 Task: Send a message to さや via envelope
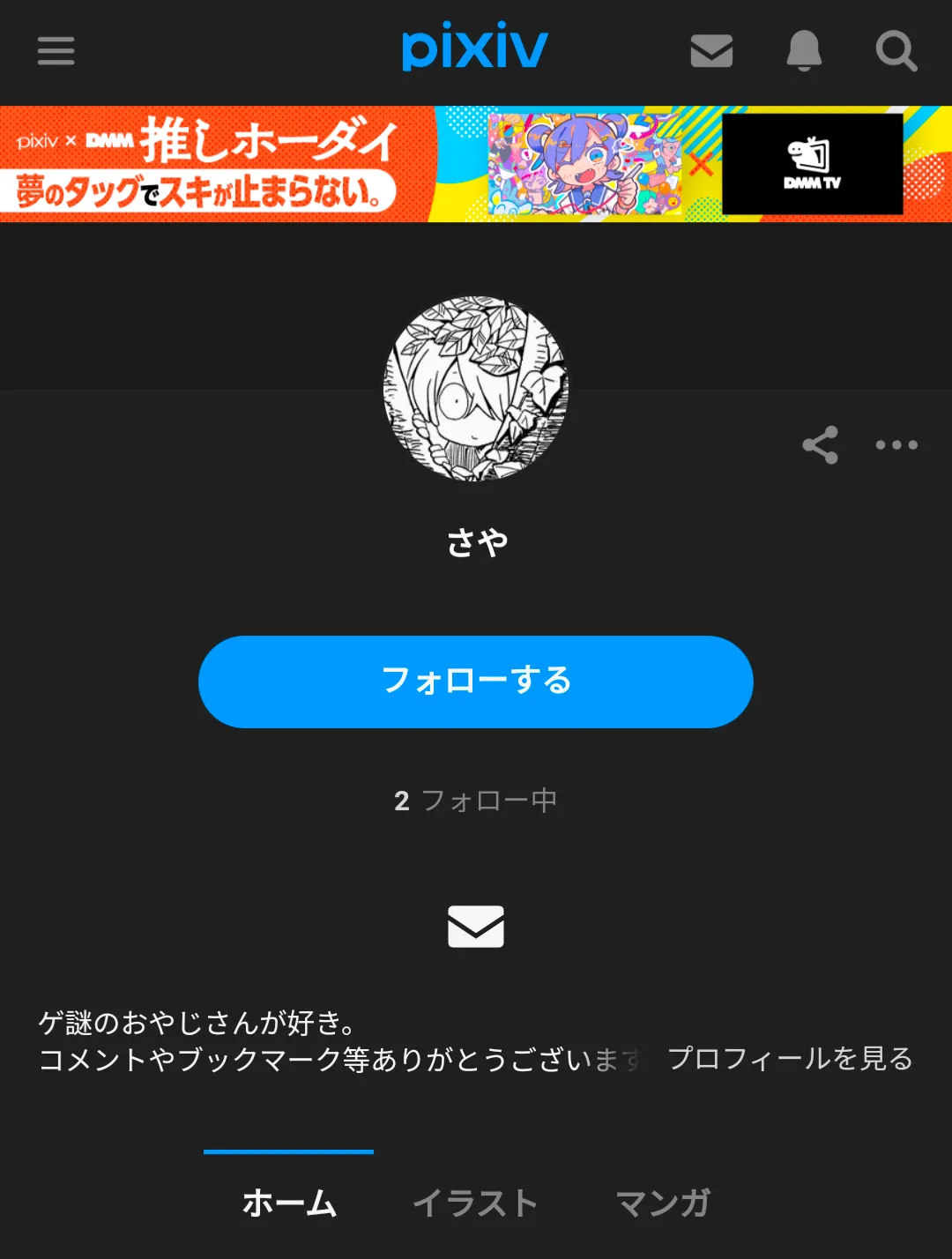(476, 927)
